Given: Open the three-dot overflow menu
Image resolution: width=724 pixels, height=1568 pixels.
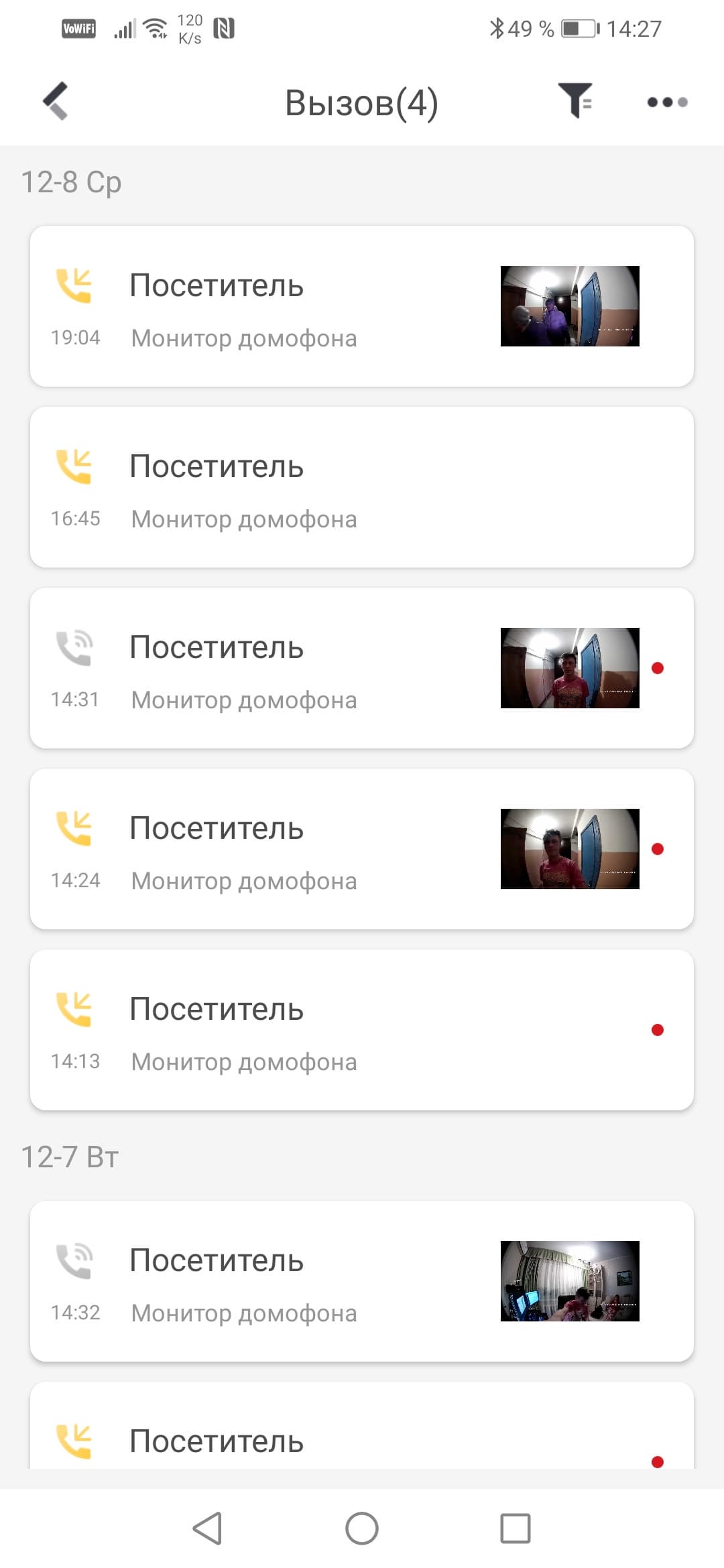Looking at the screenshot, I should tap(667, 103).
